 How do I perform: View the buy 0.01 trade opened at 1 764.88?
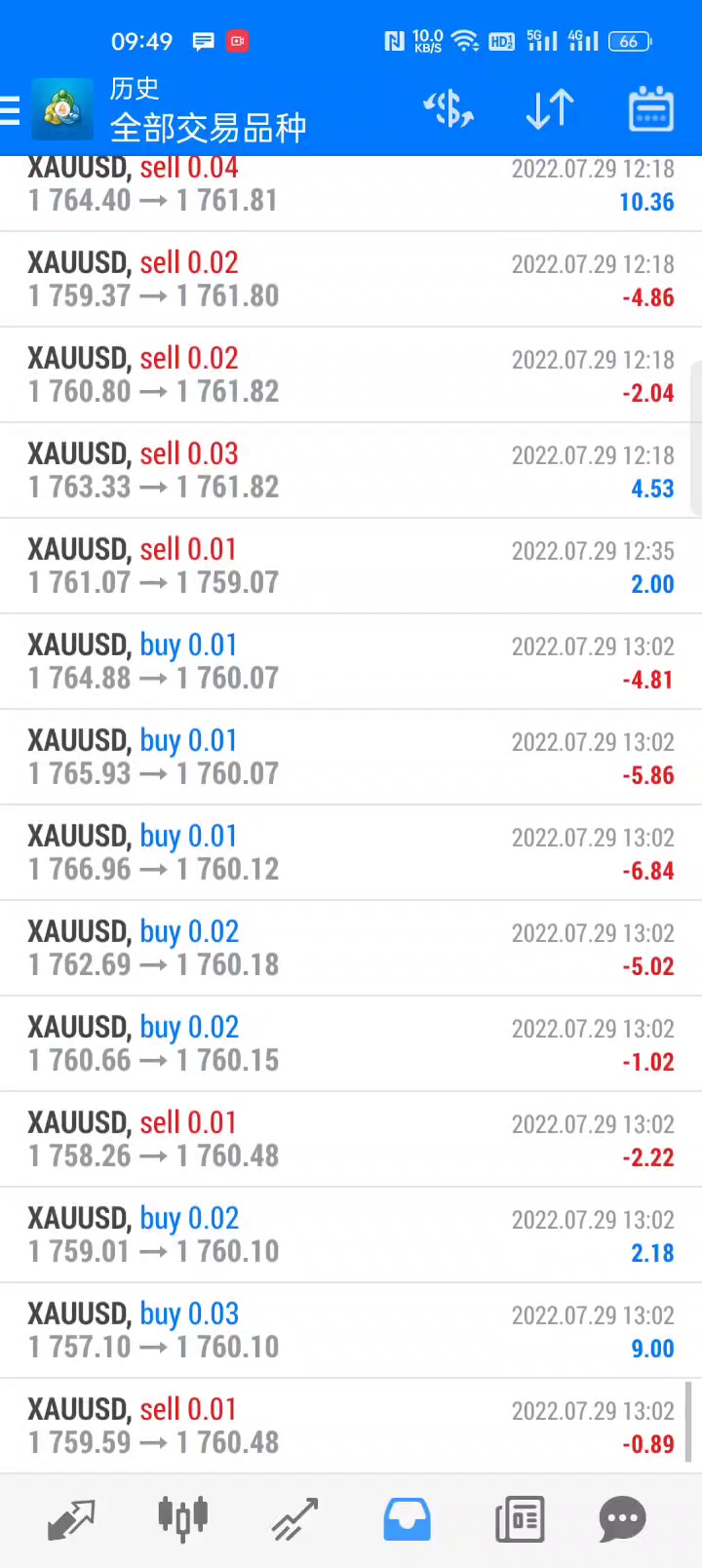tap(351, 661)
